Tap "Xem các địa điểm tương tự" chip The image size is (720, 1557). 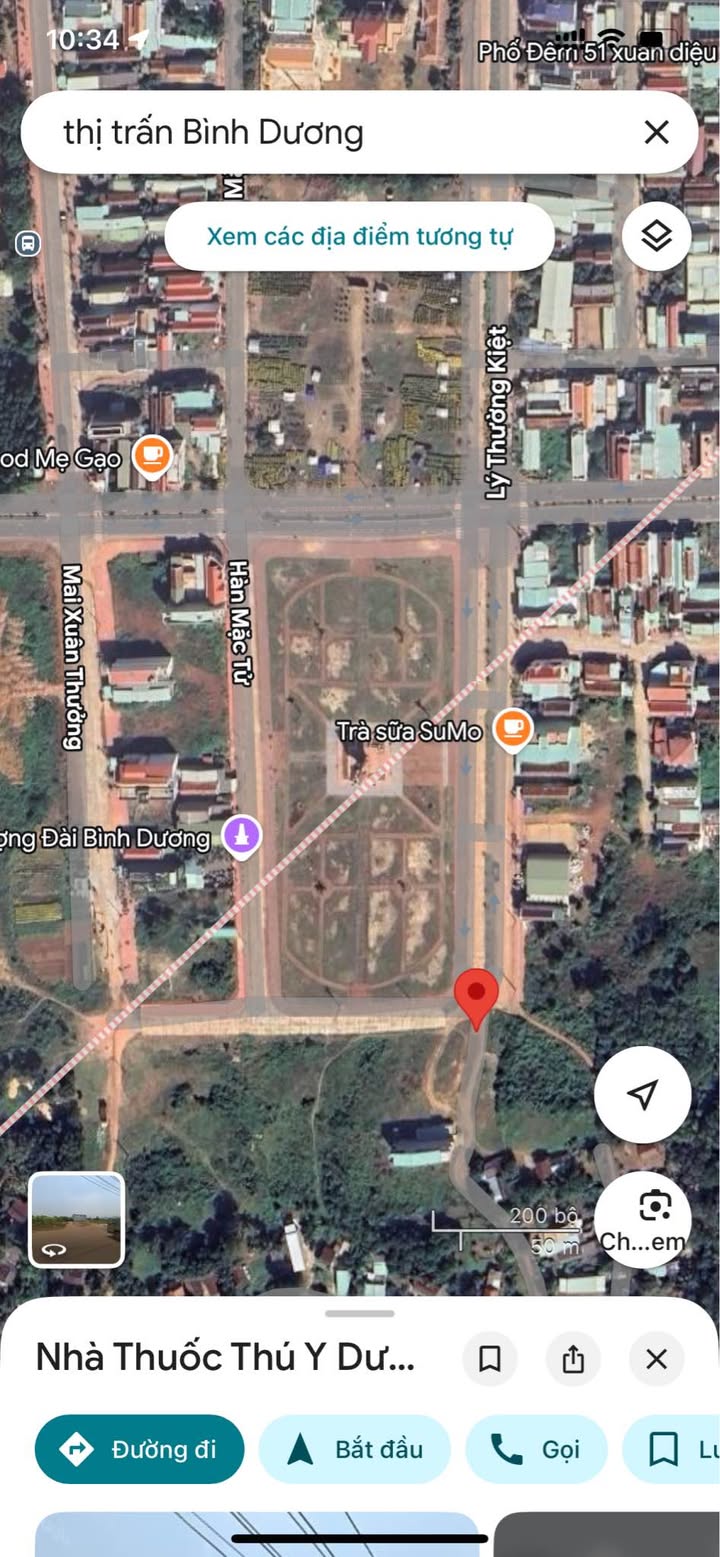pos(359,237)
